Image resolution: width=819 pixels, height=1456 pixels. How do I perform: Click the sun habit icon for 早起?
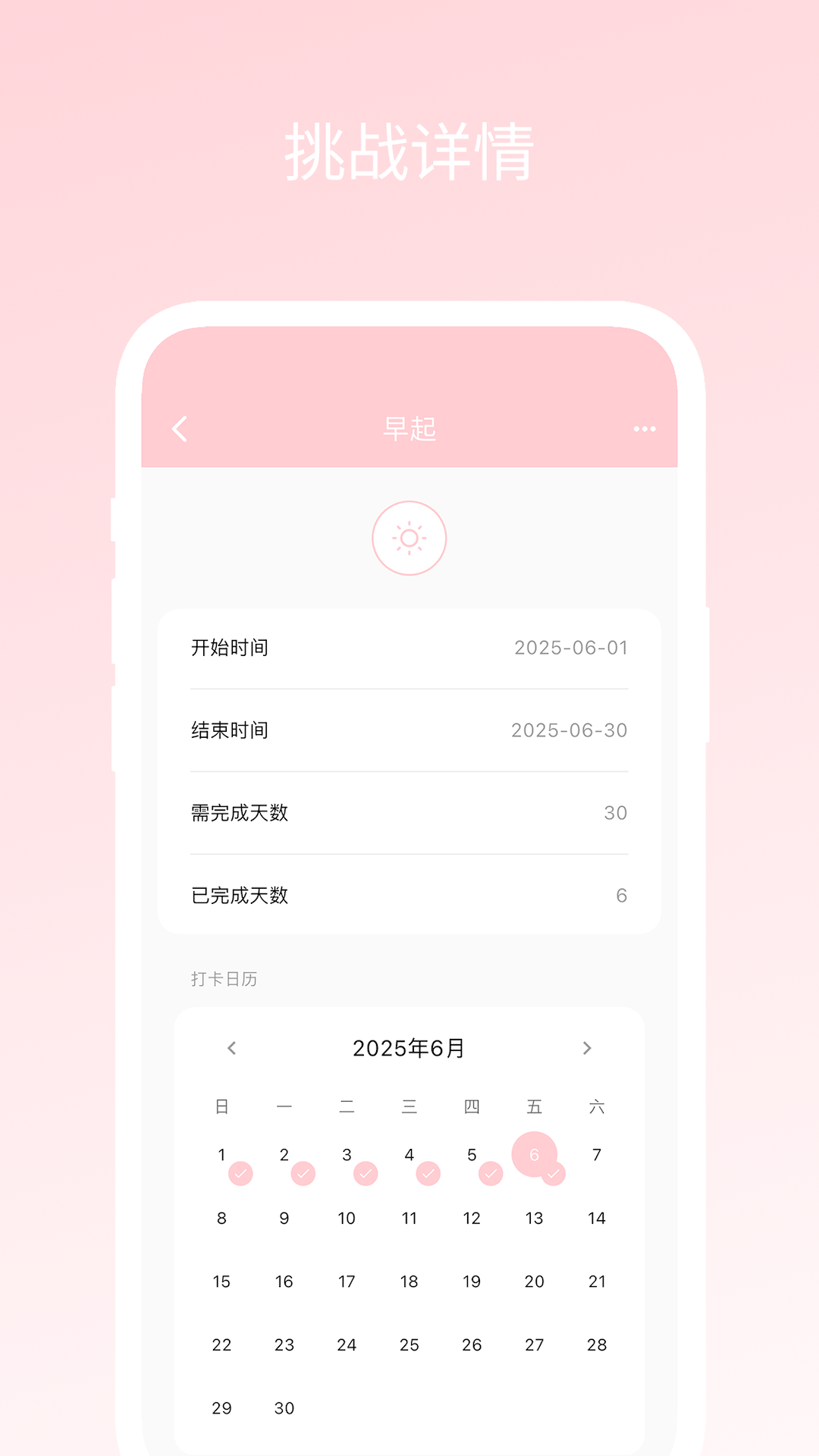(x=409, y=538)
